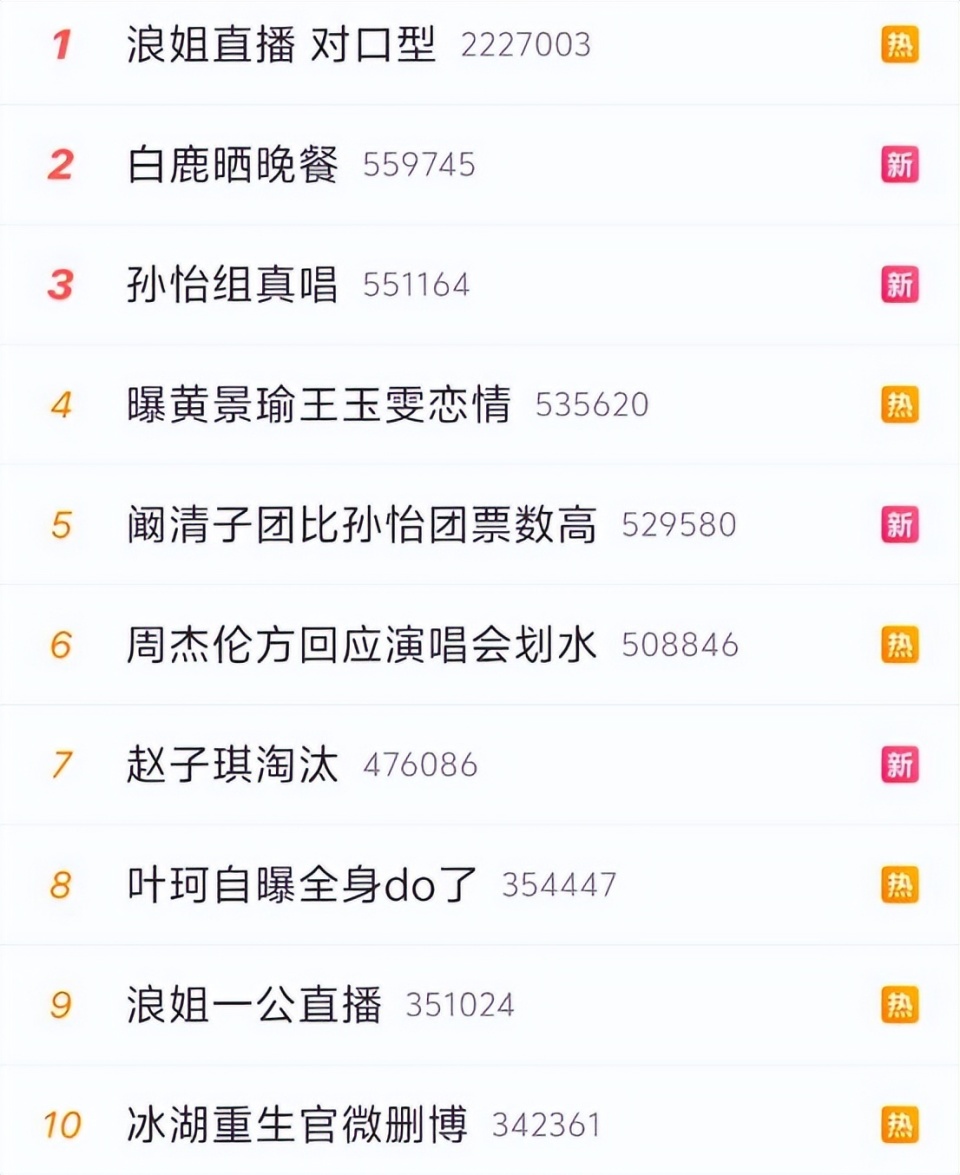Image resolution: width=960 pixels, height=1175 pixels.
Task: Click the 热 badge beside 叶珂自曝全身do了
Action: [898, 884]
